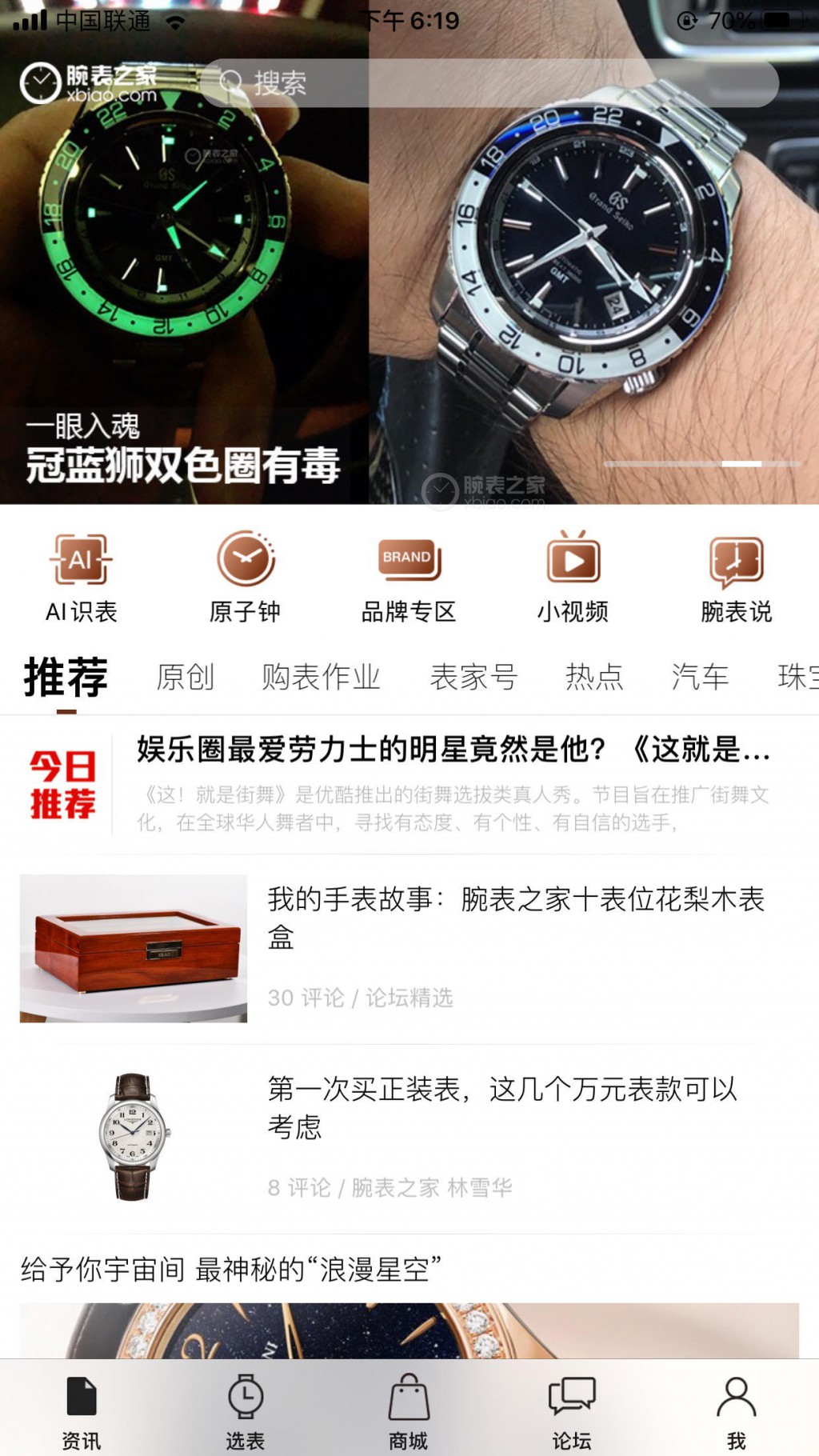Open 今日推荐 article about 劳力士 celebrity

point(453,784)
